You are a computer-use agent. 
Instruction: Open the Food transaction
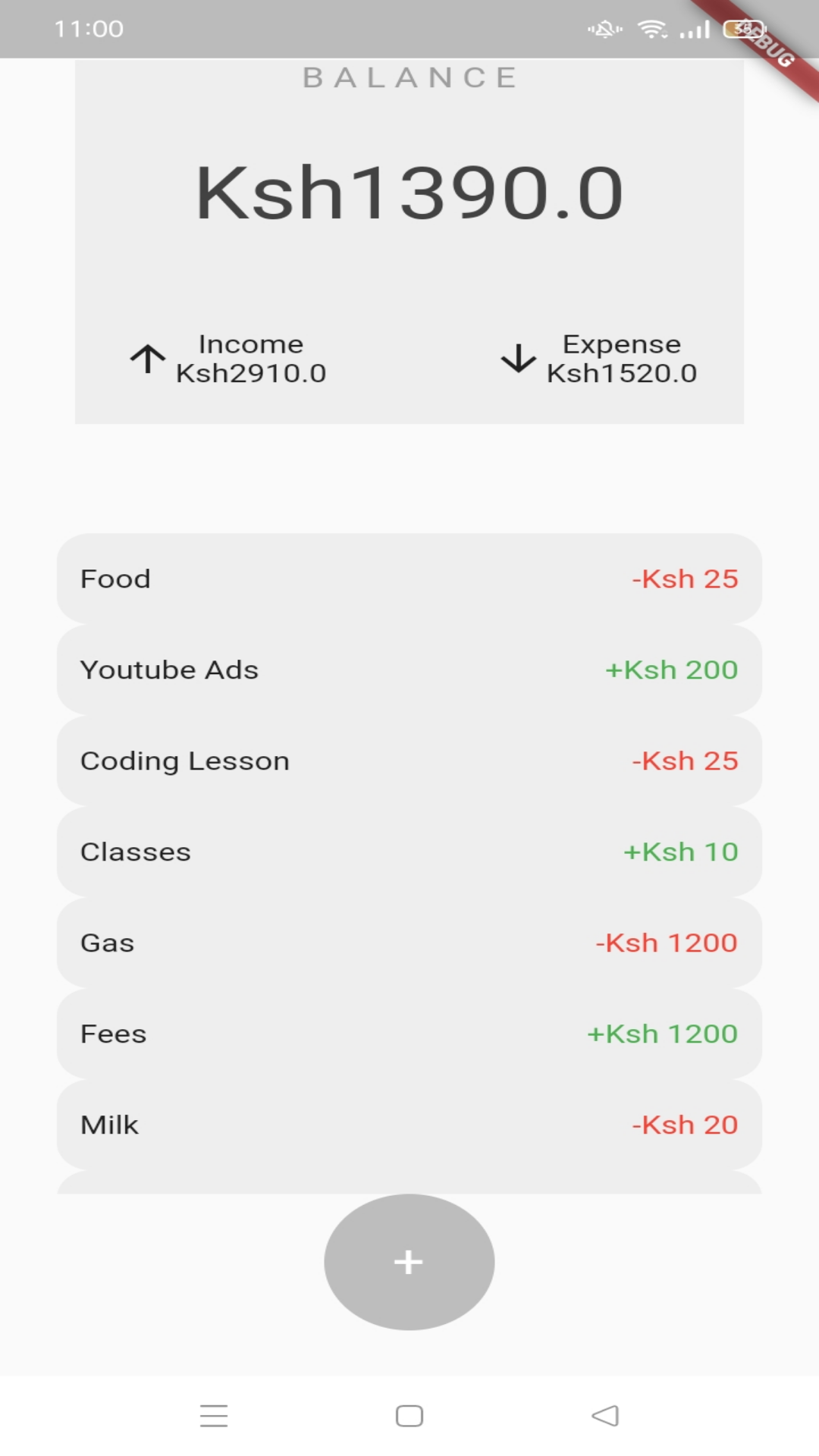click(409, 579)
